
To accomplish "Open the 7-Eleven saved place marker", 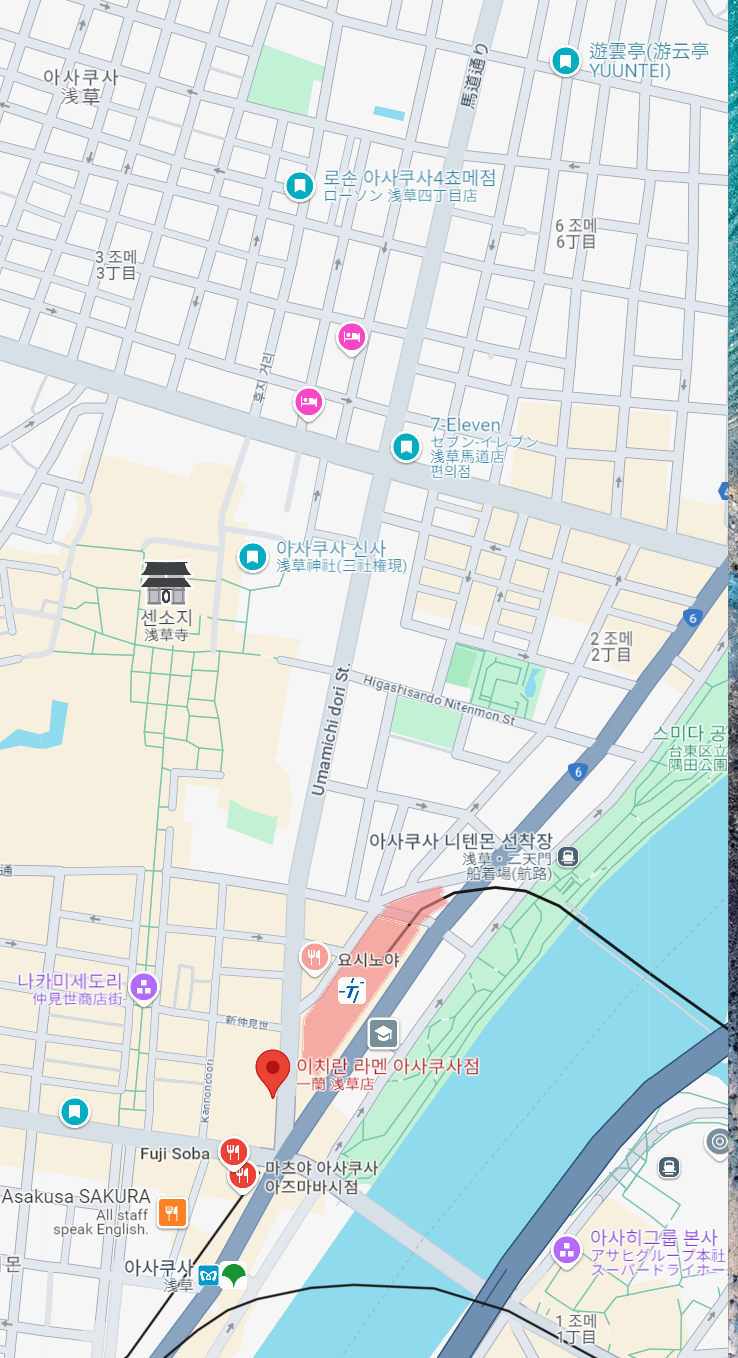I will point(406,446).
